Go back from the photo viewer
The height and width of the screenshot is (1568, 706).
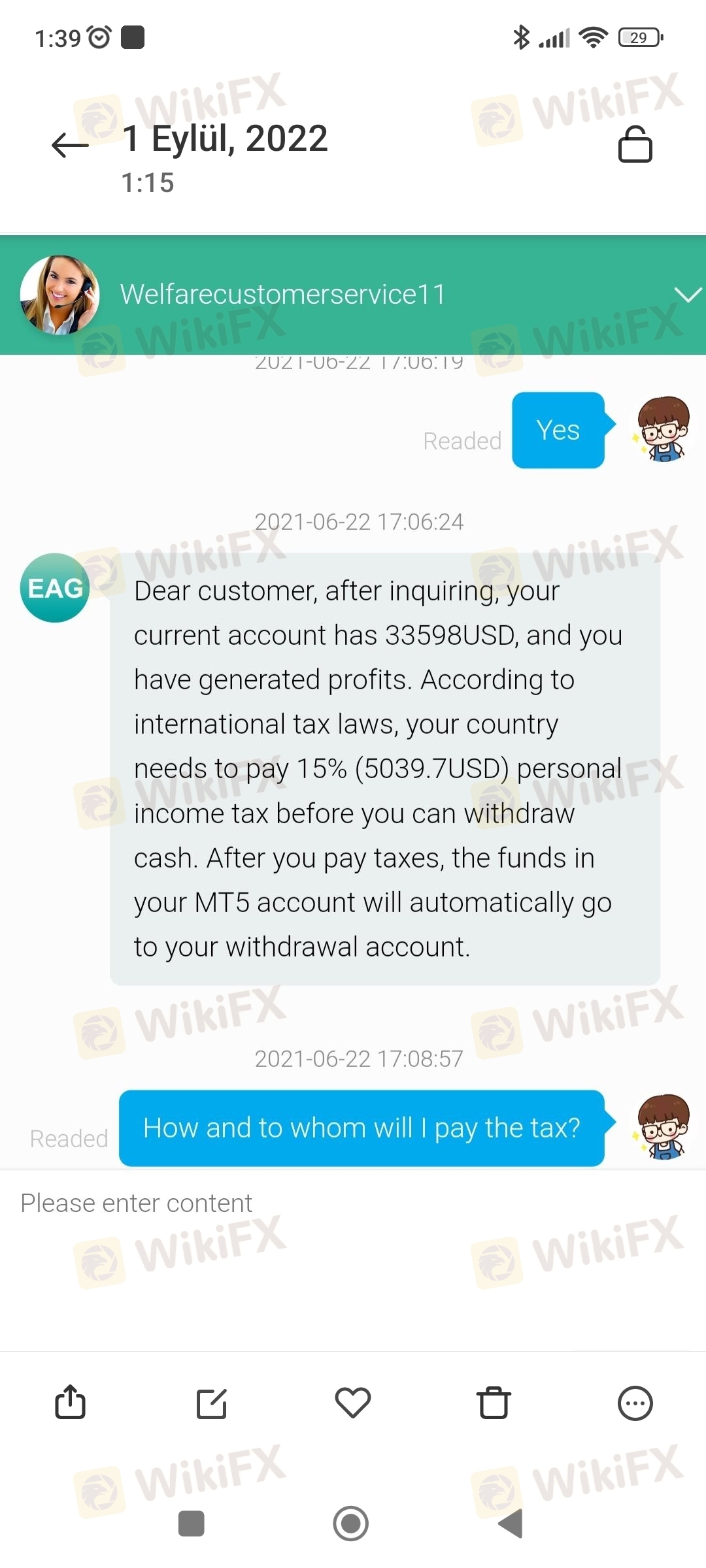coord(70,145)
